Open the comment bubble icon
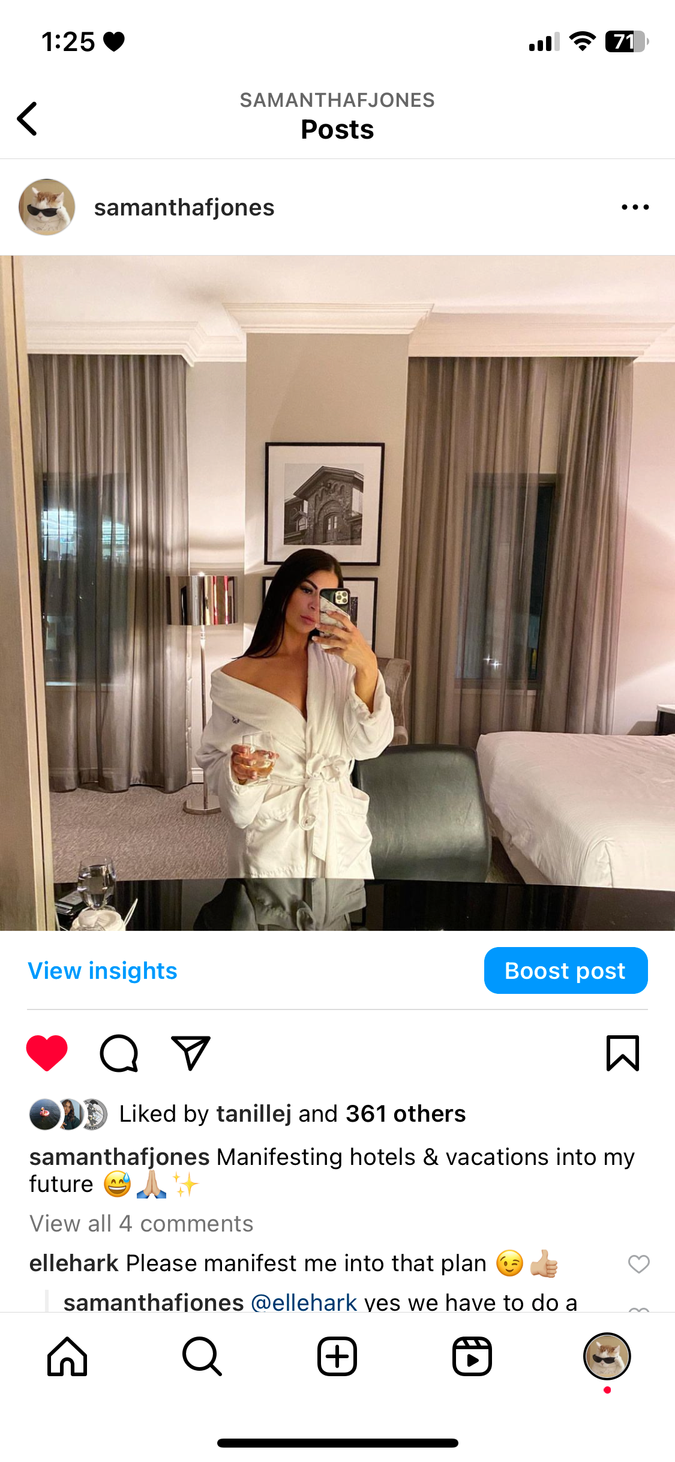The width and height of the screenshot is (675, 1462). [119, 1053]
